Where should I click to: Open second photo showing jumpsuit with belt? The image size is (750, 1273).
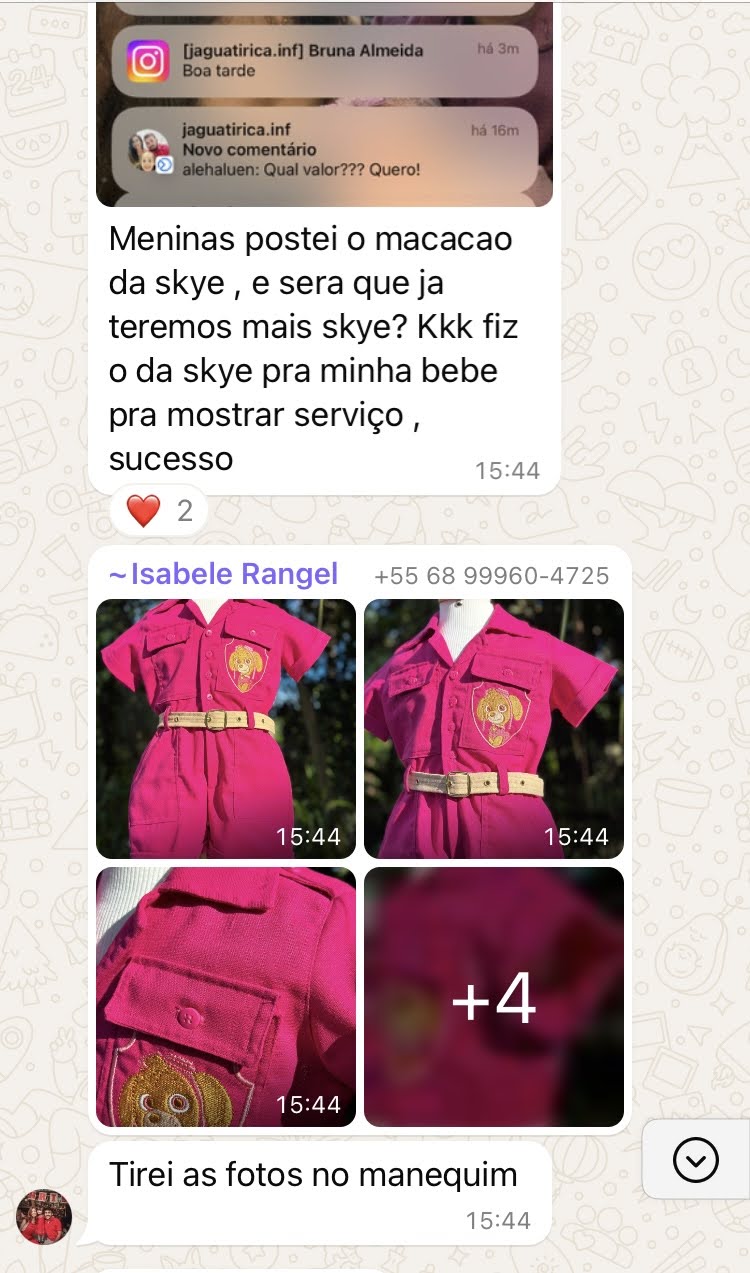494,728
